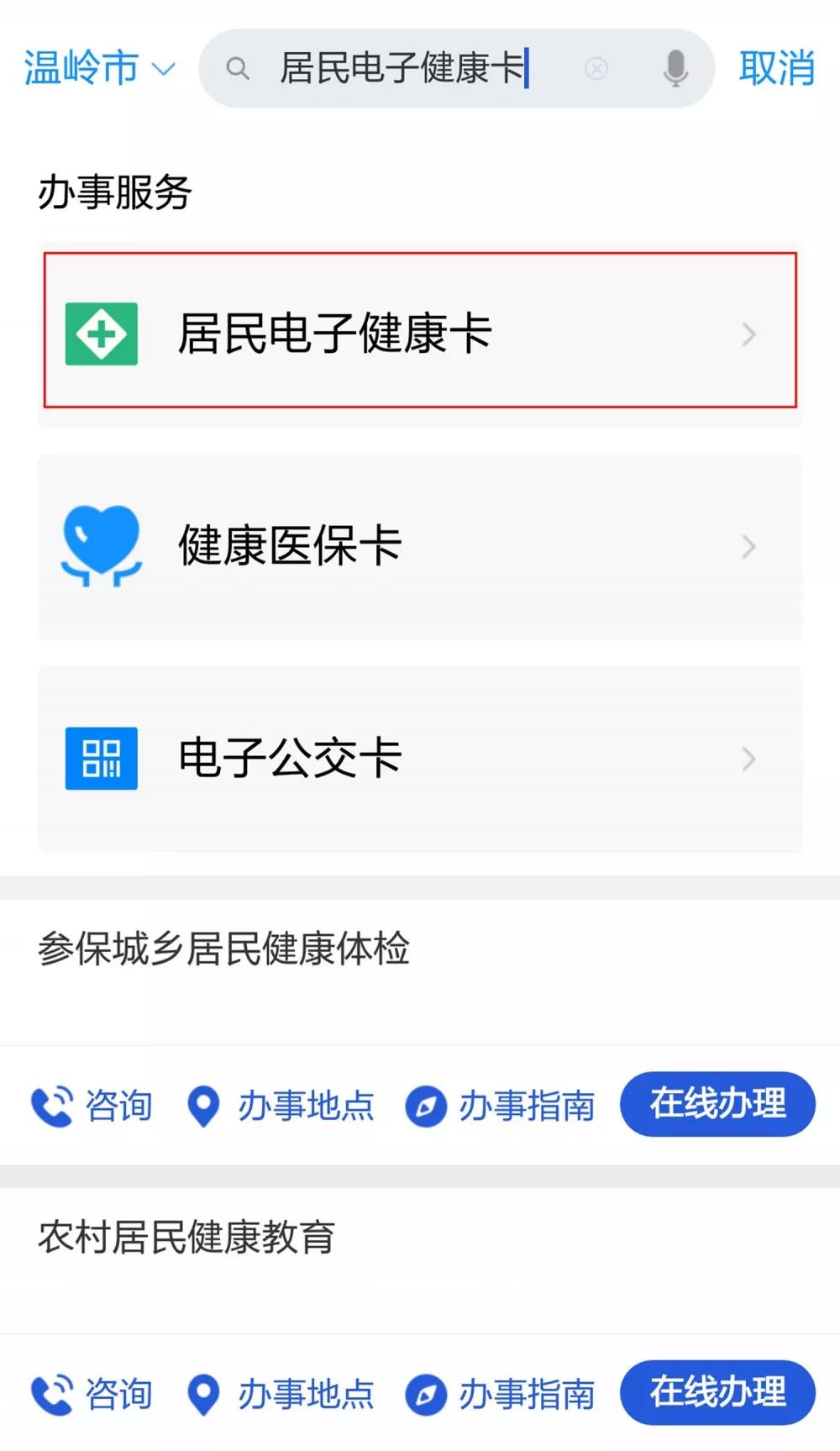Start voice search with the microphone
This screenshot has width=840, height=1451.
(675, 68)
